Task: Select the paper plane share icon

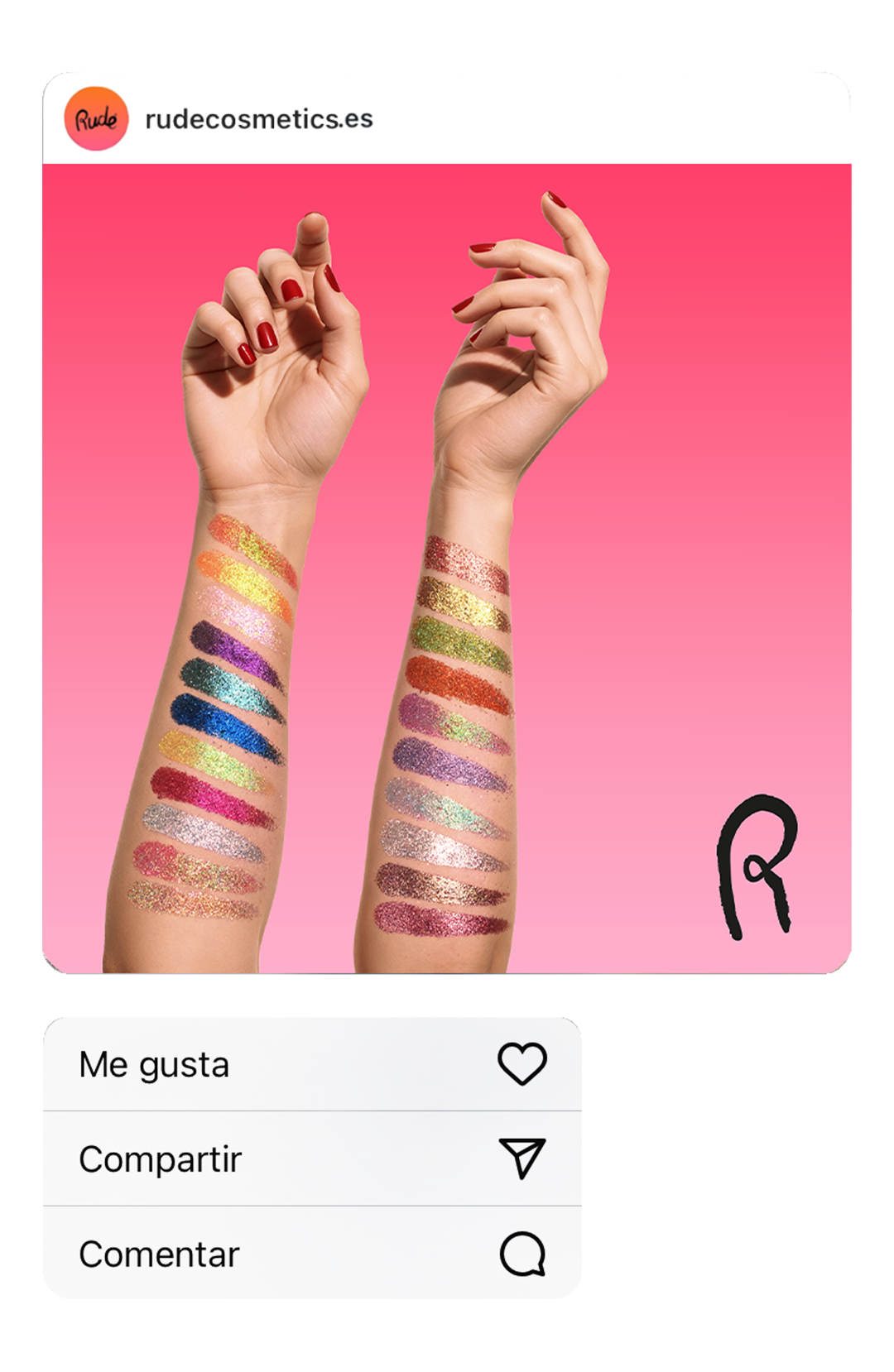Action: click(x=524, y=1159)
